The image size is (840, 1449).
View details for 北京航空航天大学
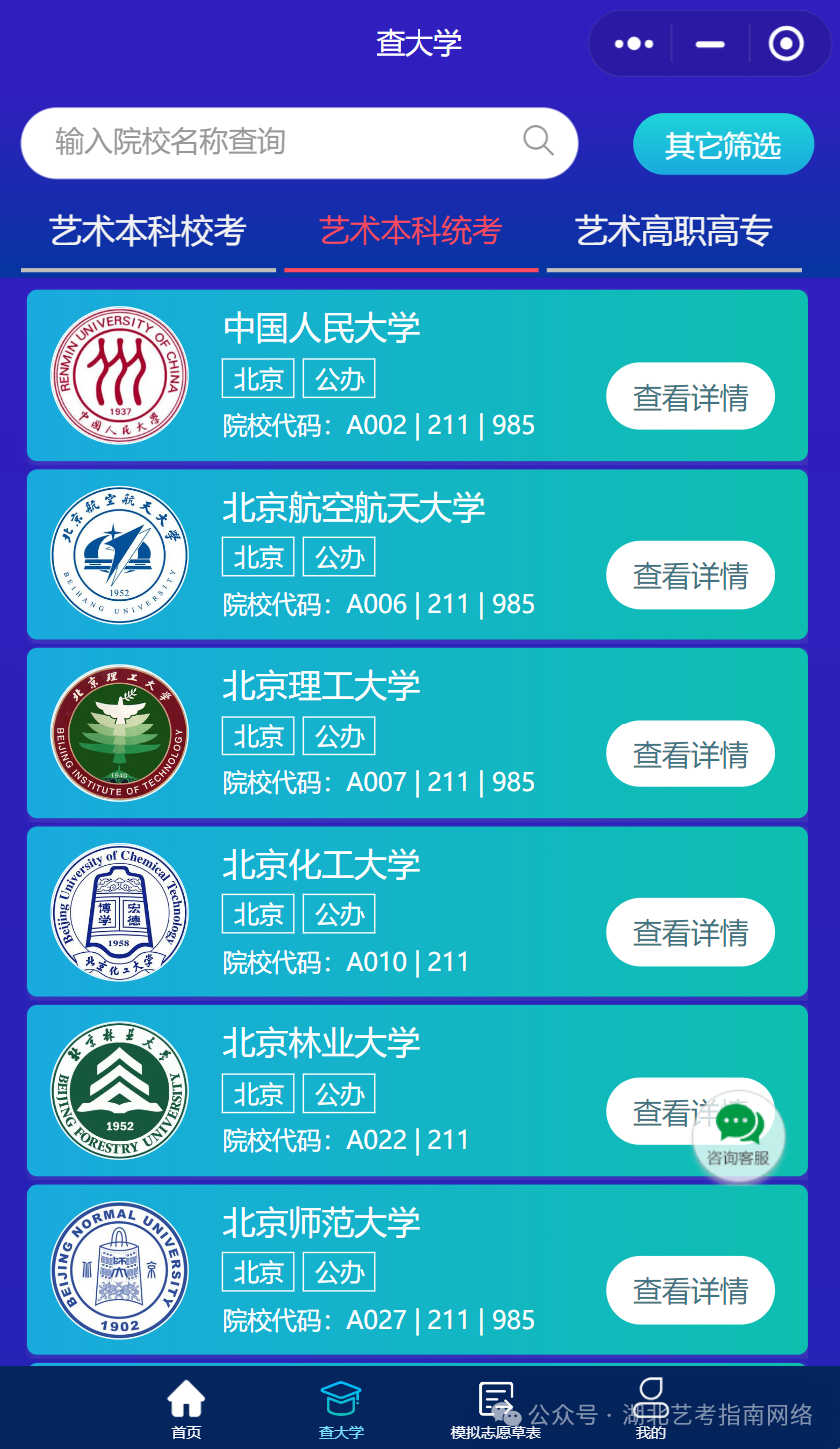690,575
